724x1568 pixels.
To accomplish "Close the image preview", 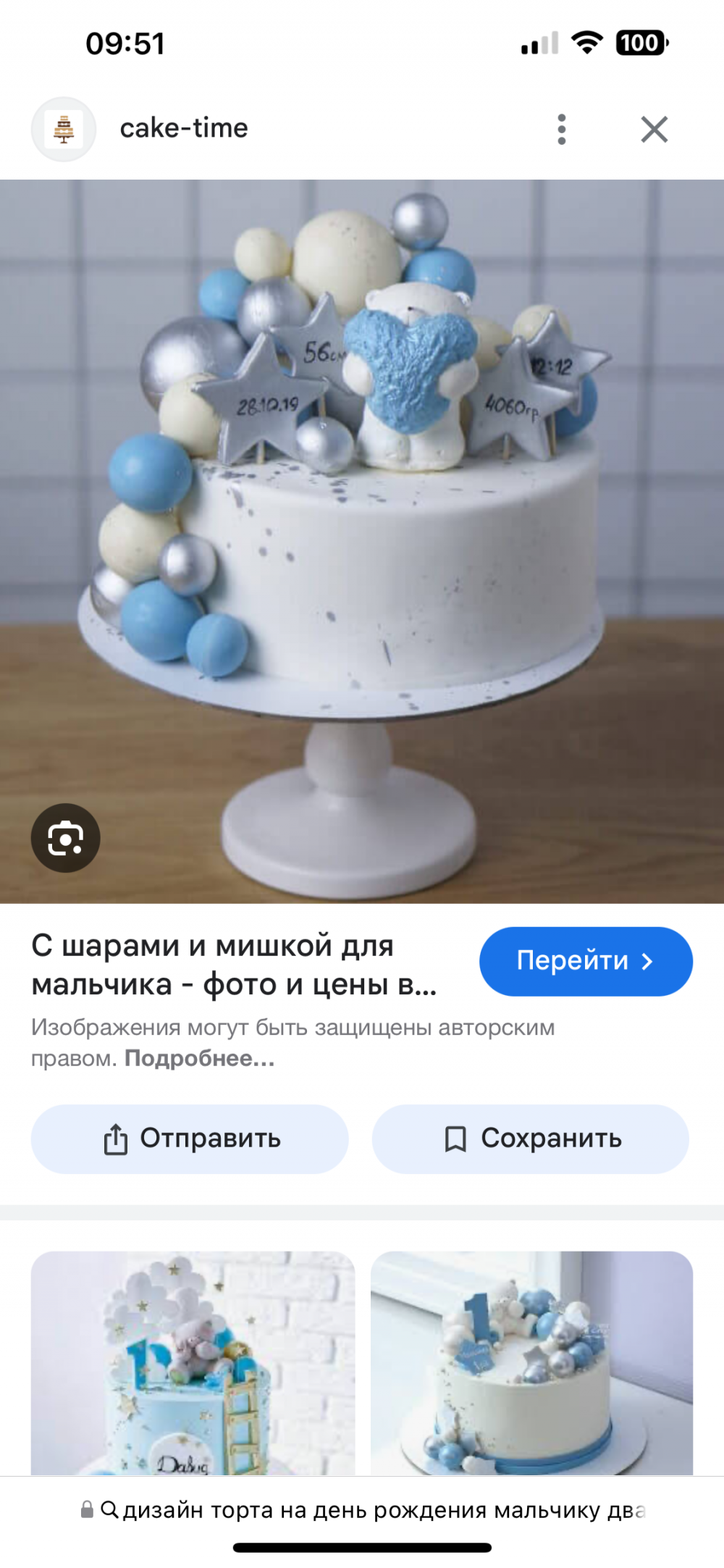I will pos(654,130).
